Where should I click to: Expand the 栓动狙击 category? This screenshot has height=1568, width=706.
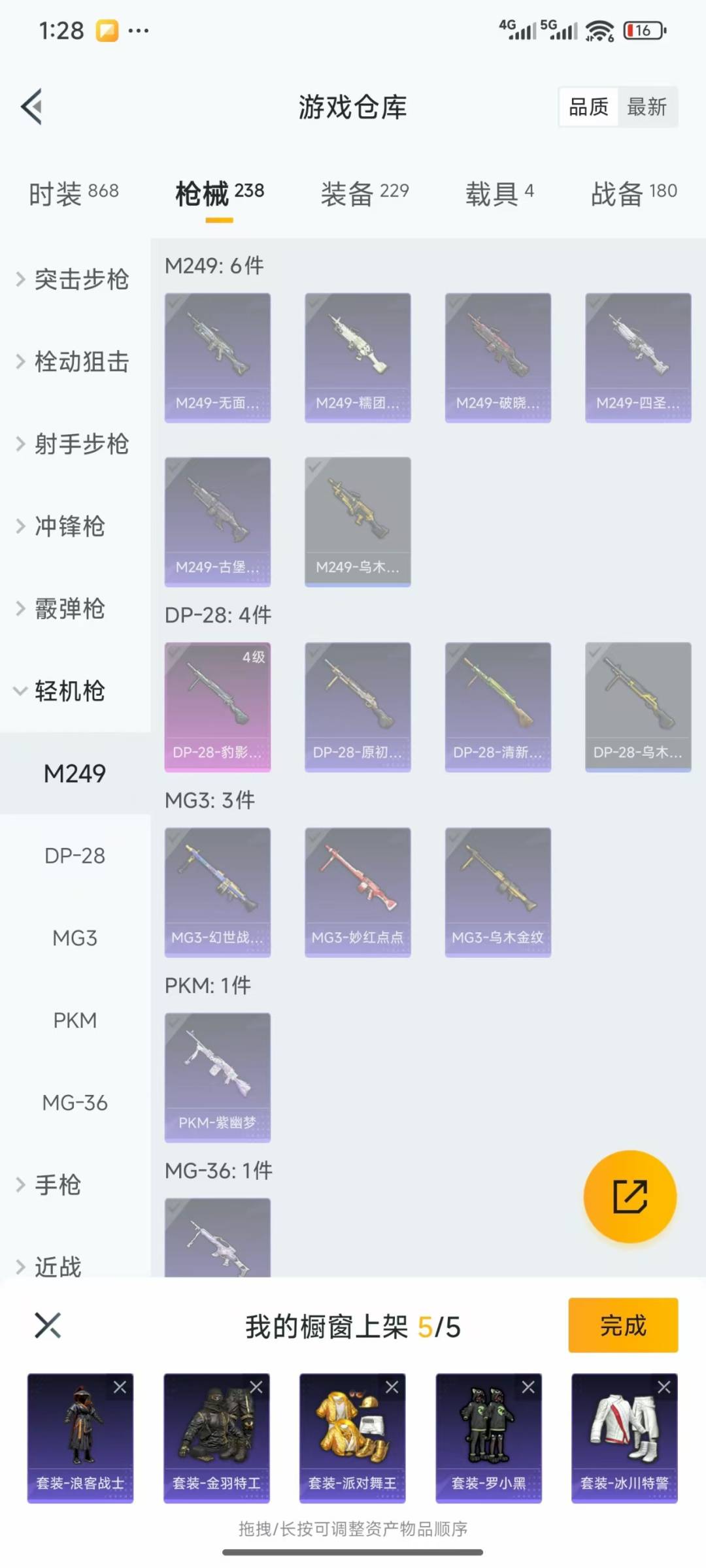(73, 362)
